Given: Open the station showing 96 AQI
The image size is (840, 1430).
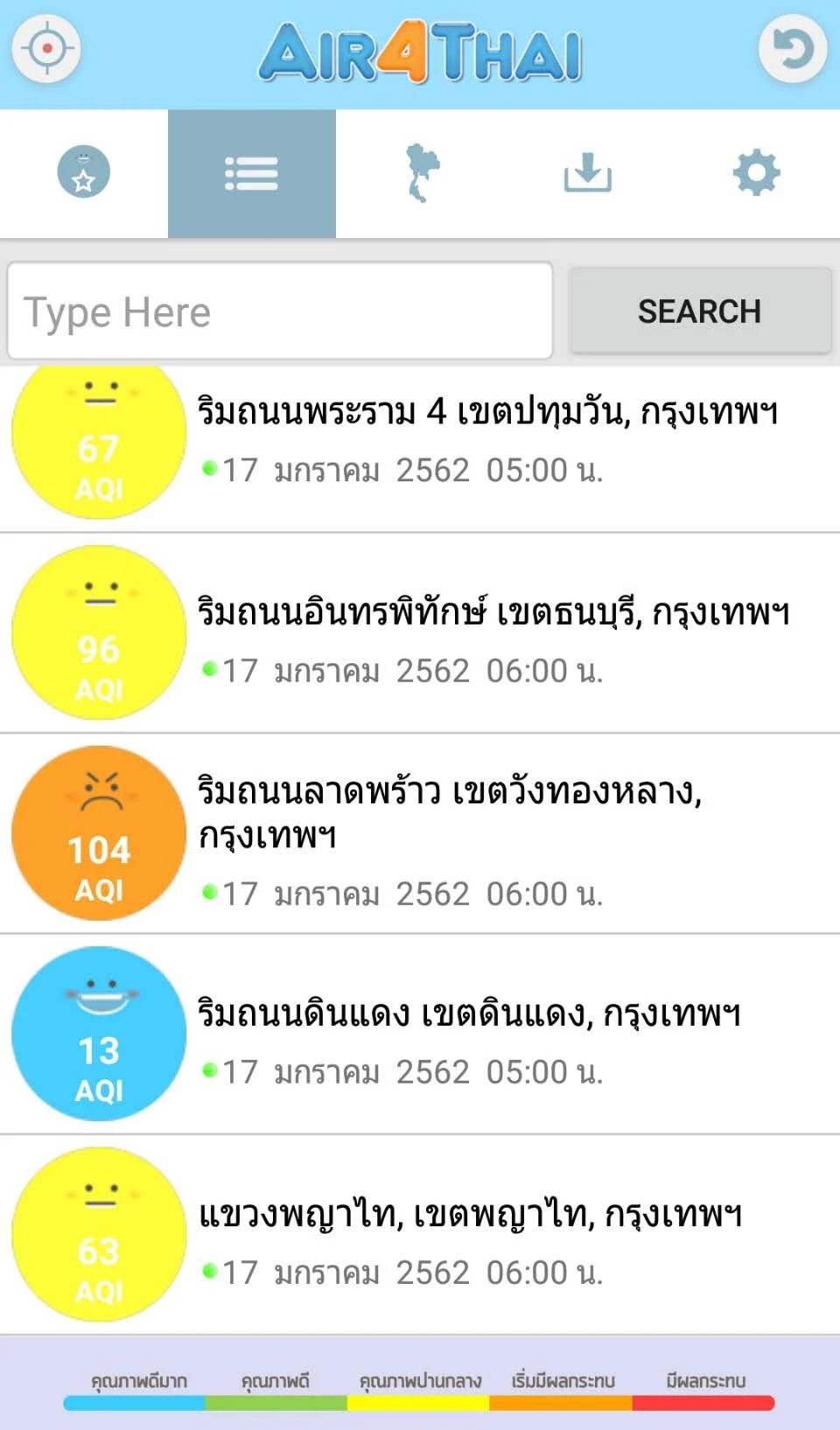Looking at the screenshot, I should tap(420, 633).
